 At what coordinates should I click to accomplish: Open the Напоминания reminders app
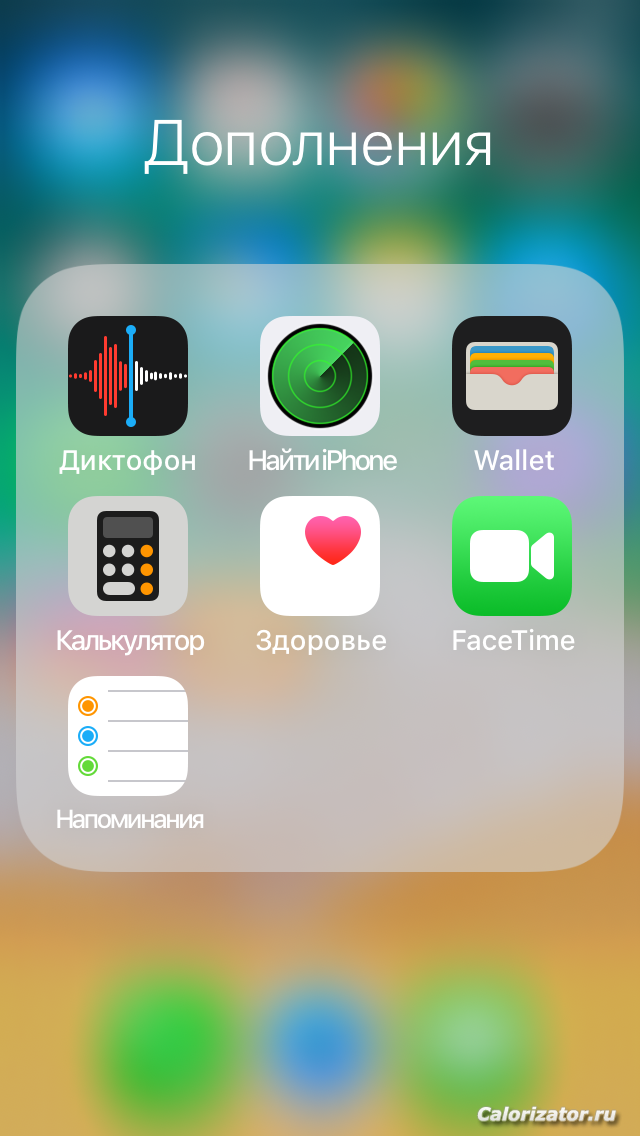tap(128, 736)
